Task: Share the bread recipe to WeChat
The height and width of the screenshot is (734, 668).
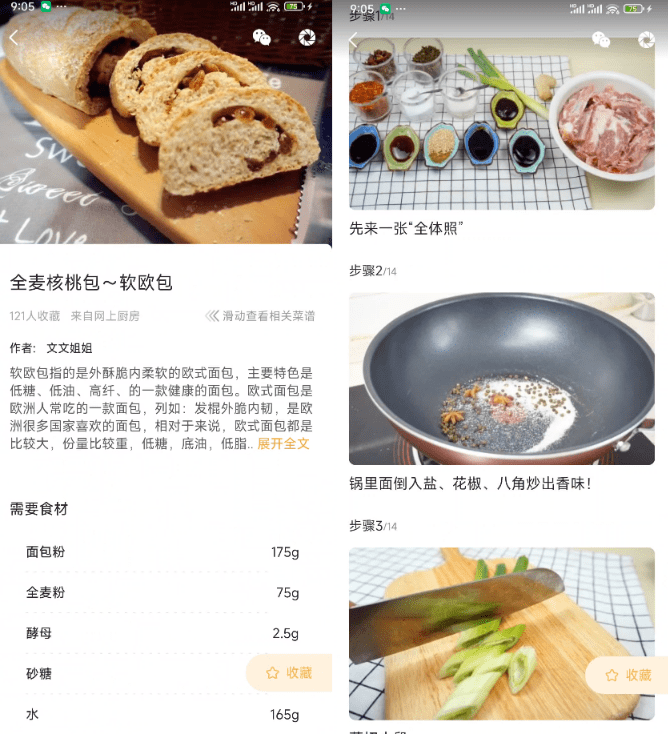Action: coord(262,38)
